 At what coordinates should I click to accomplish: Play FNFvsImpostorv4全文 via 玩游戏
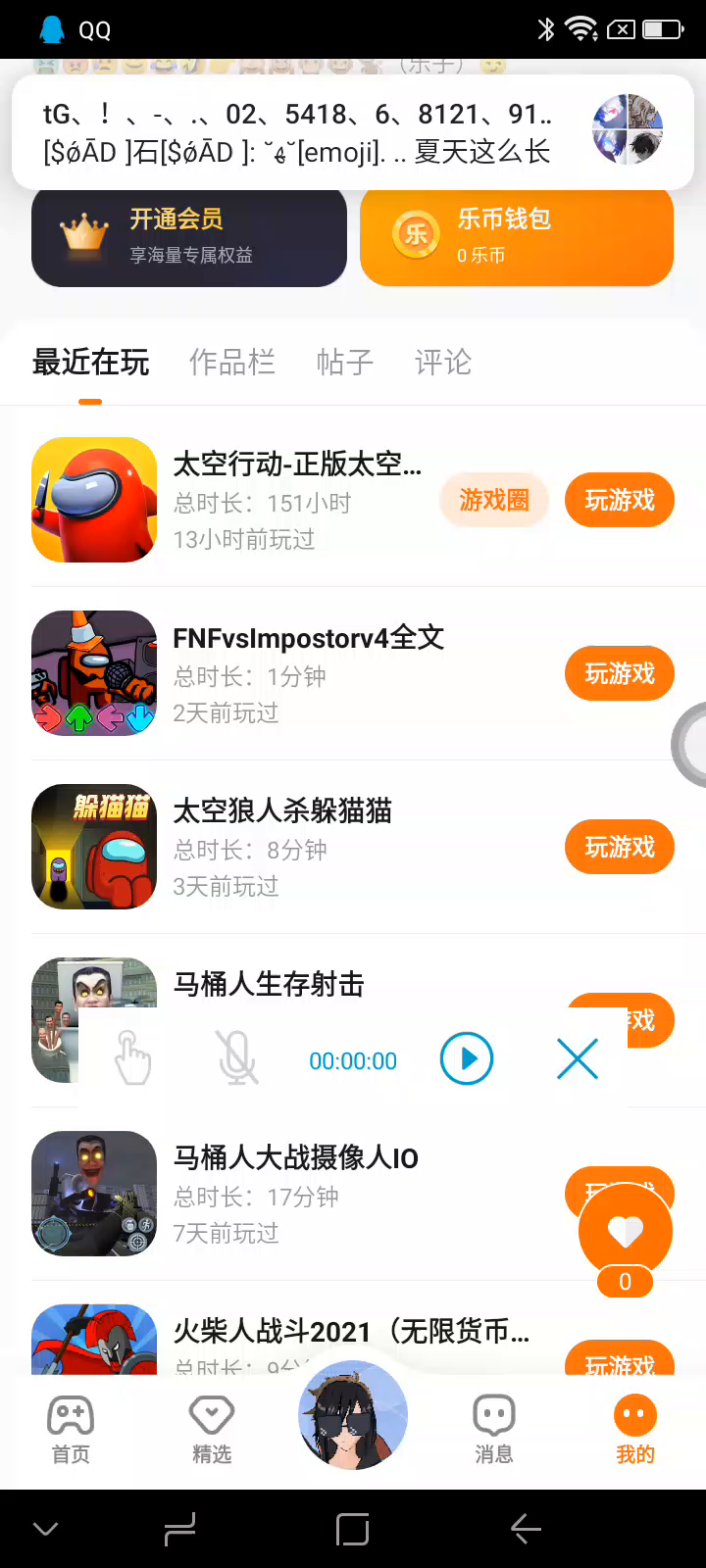click(x=620, y=674)
